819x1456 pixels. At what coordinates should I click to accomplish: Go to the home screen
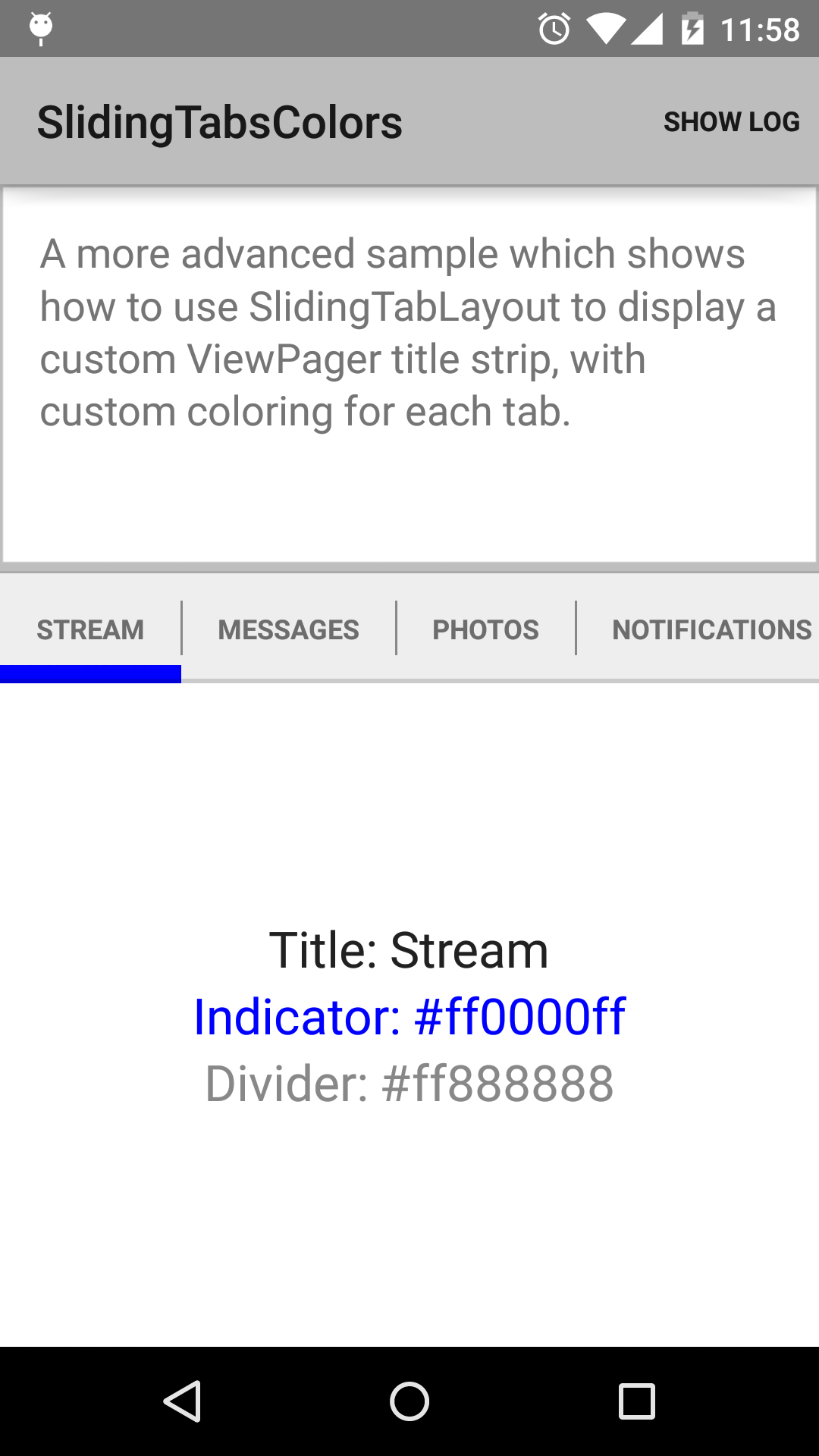(409, 1401)
